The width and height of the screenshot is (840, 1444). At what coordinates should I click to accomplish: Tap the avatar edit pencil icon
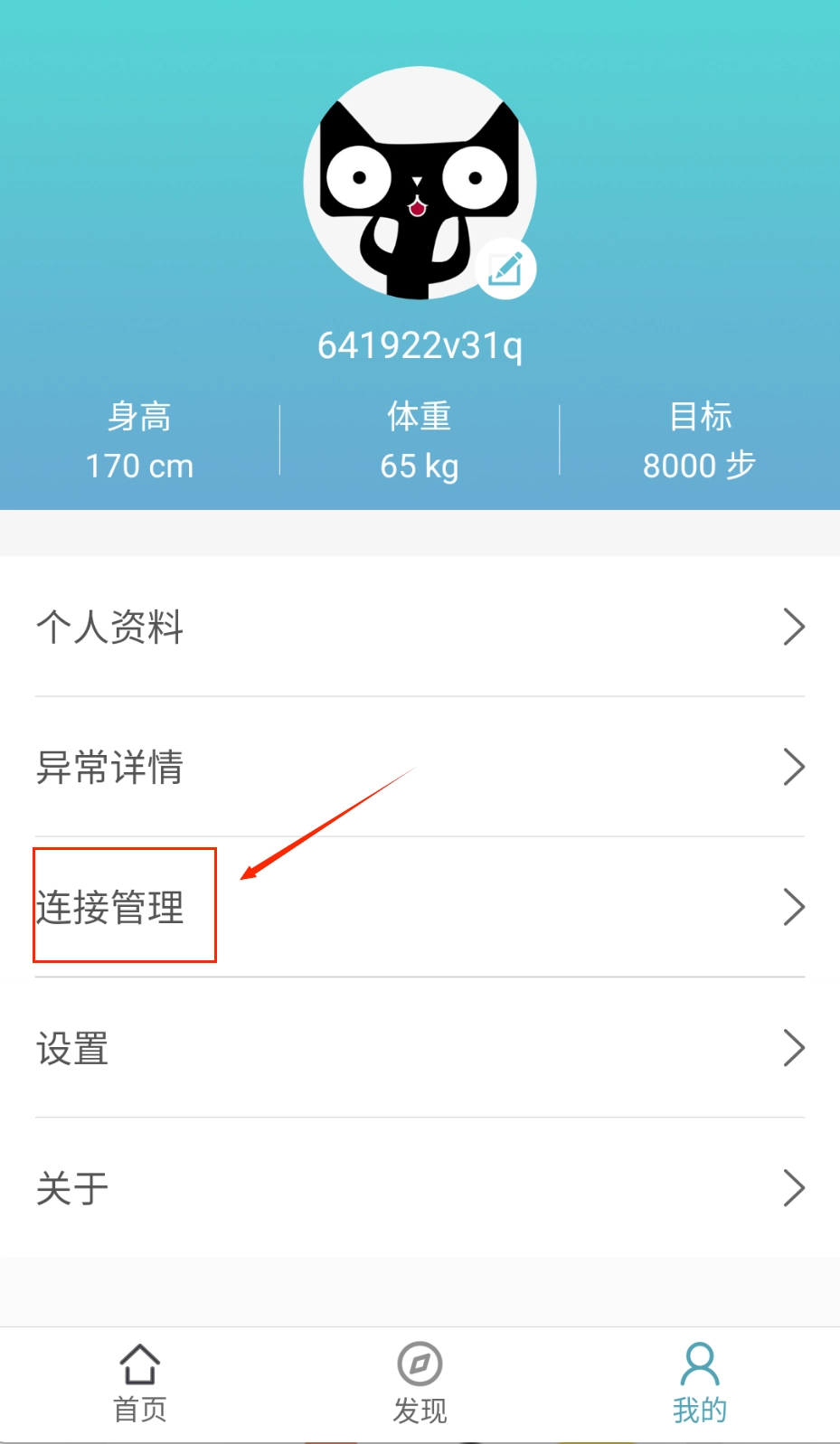point(505,269)
